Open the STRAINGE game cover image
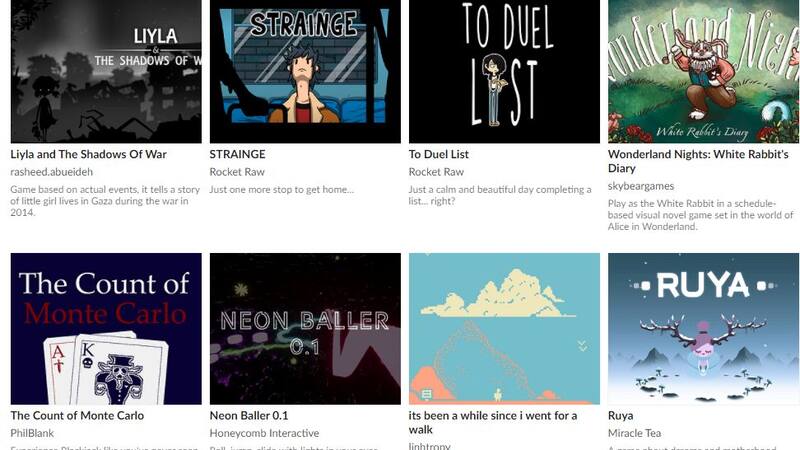 point(304,70)
